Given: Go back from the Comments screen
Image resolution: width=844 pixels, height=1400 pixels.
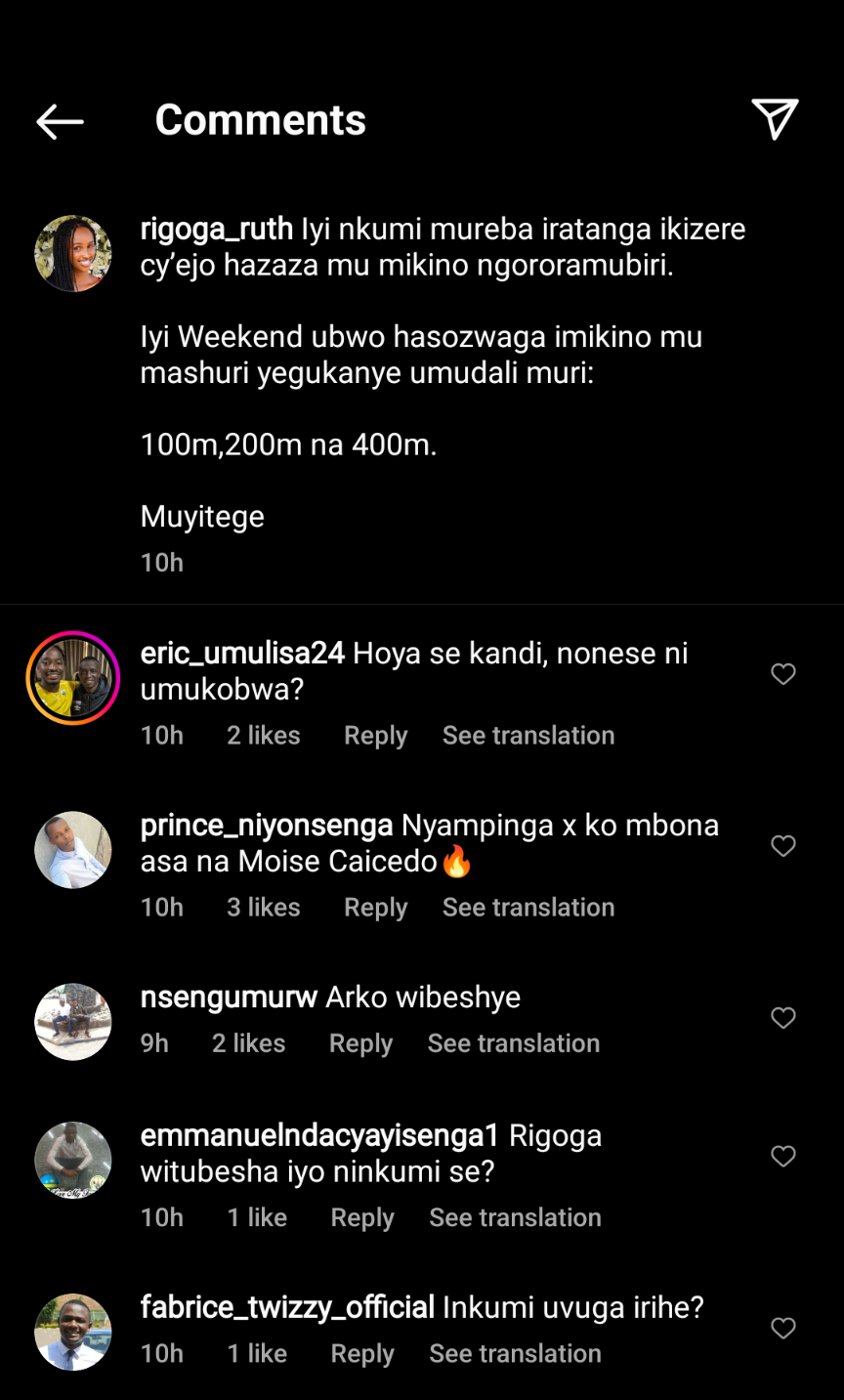Looking at the screenshot, I should pyautogui.click(x=60, y=121).
